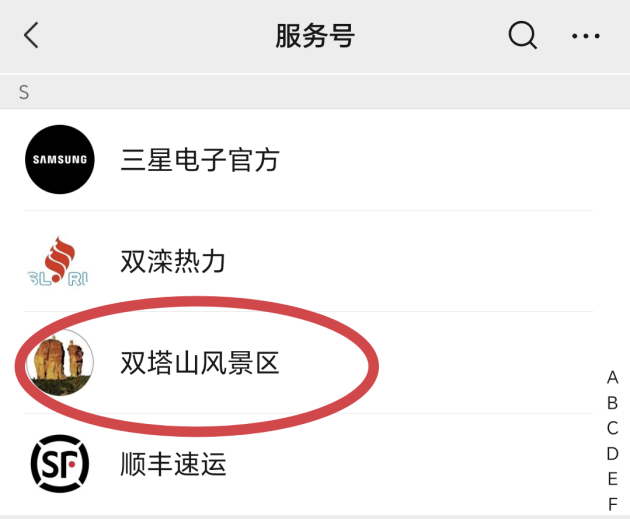Screen dimensions: 630x519
Task: Go back from the 服务号 list
Action: tap(31, 36)
